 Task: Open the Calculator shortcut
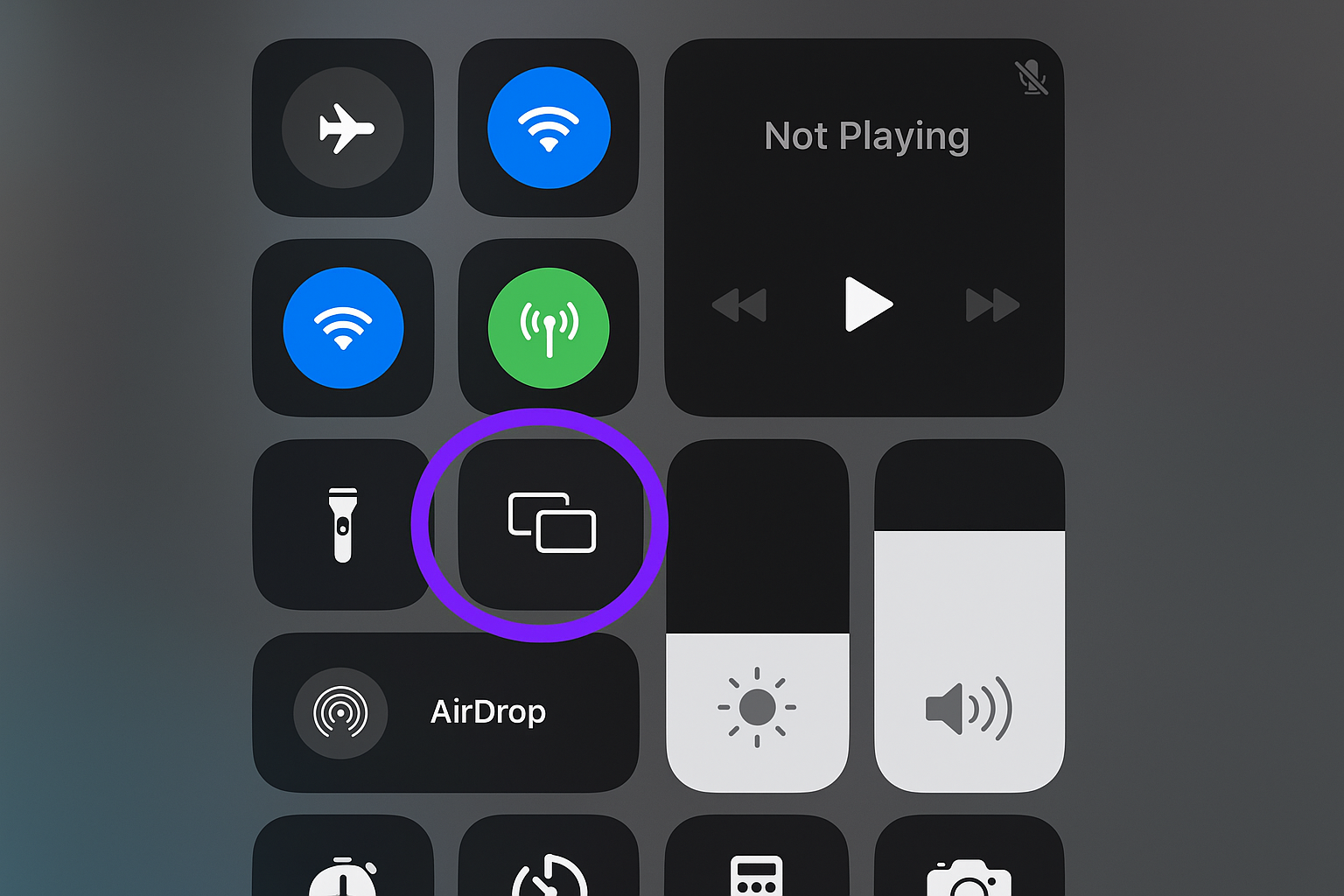point(757,866)
